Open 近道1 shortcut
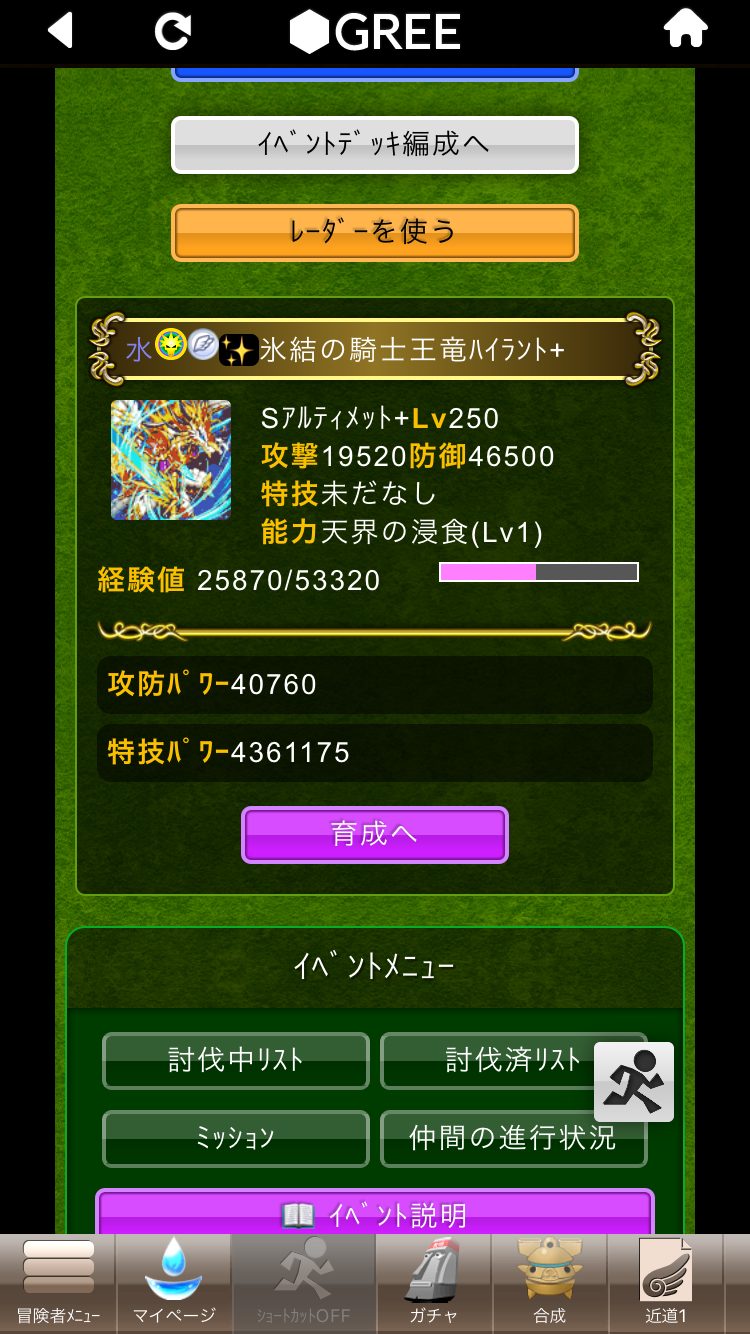This screenshot has width=750, height=1334. click(665, 1283)
